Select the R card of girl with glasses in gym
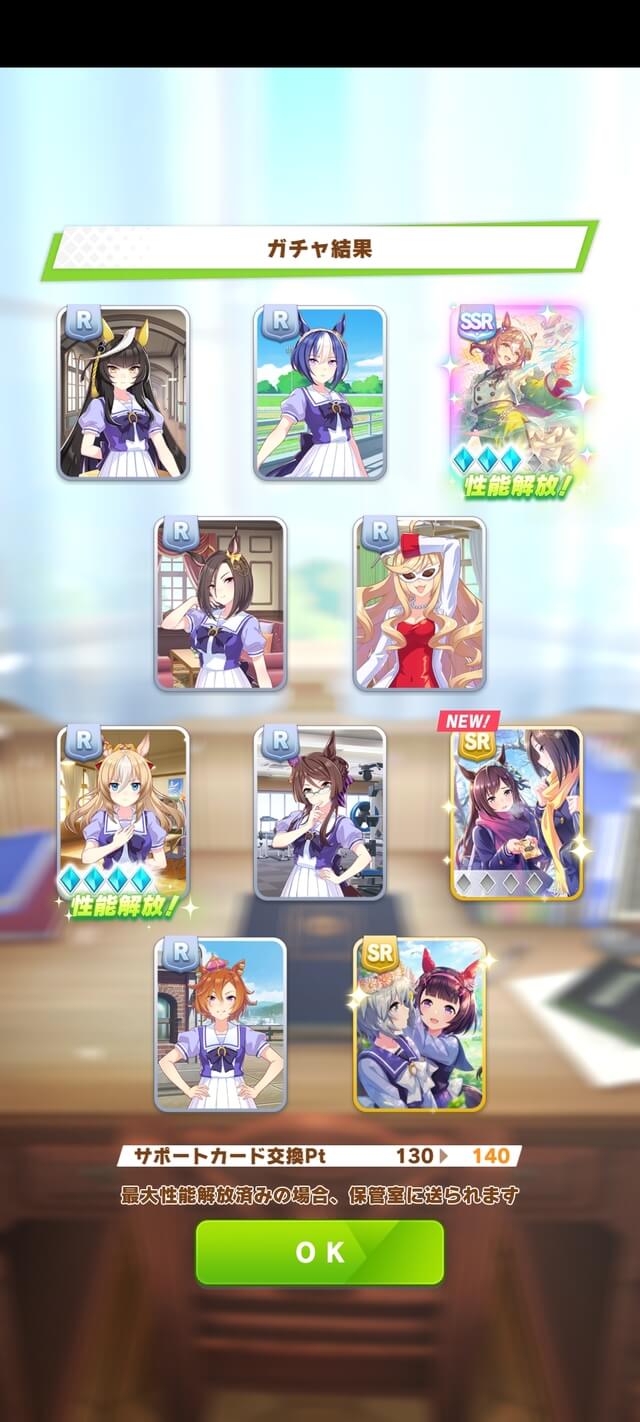 (x=319, y=812)
